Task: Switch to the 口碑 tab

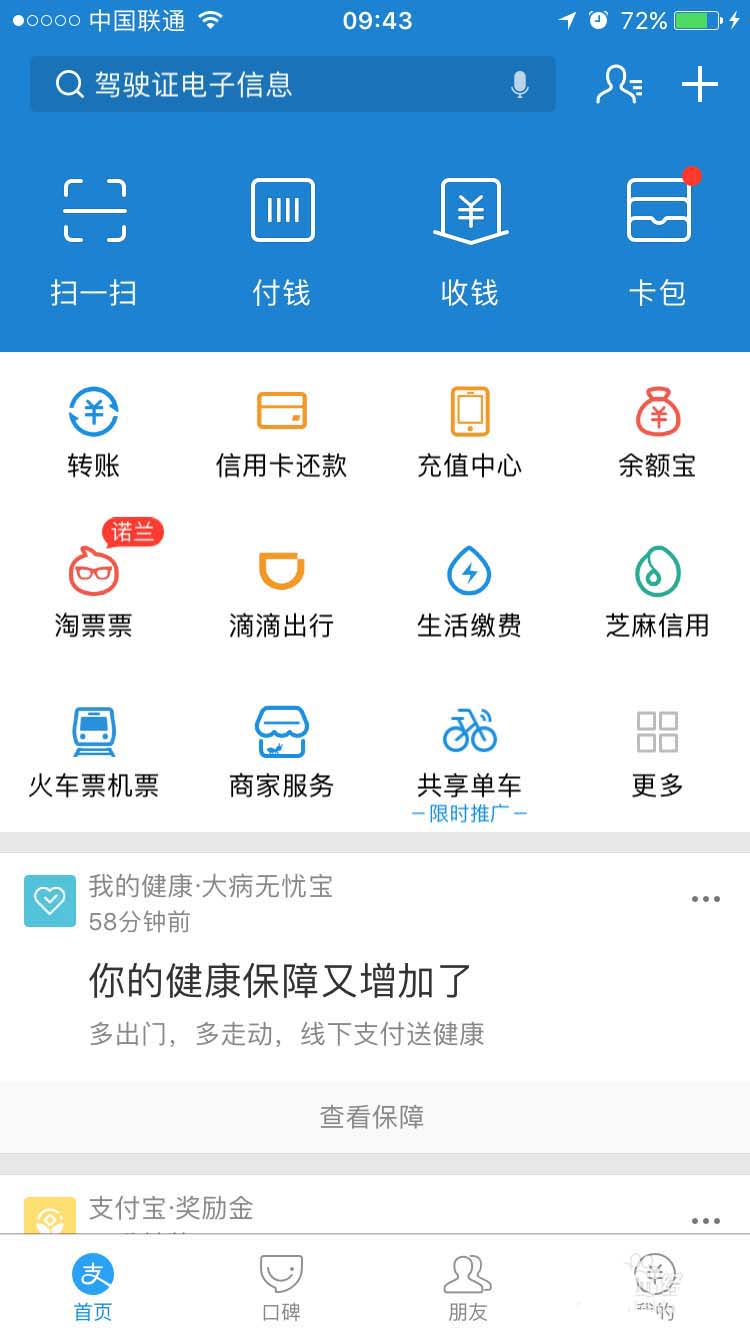Action: (281, 1288)
